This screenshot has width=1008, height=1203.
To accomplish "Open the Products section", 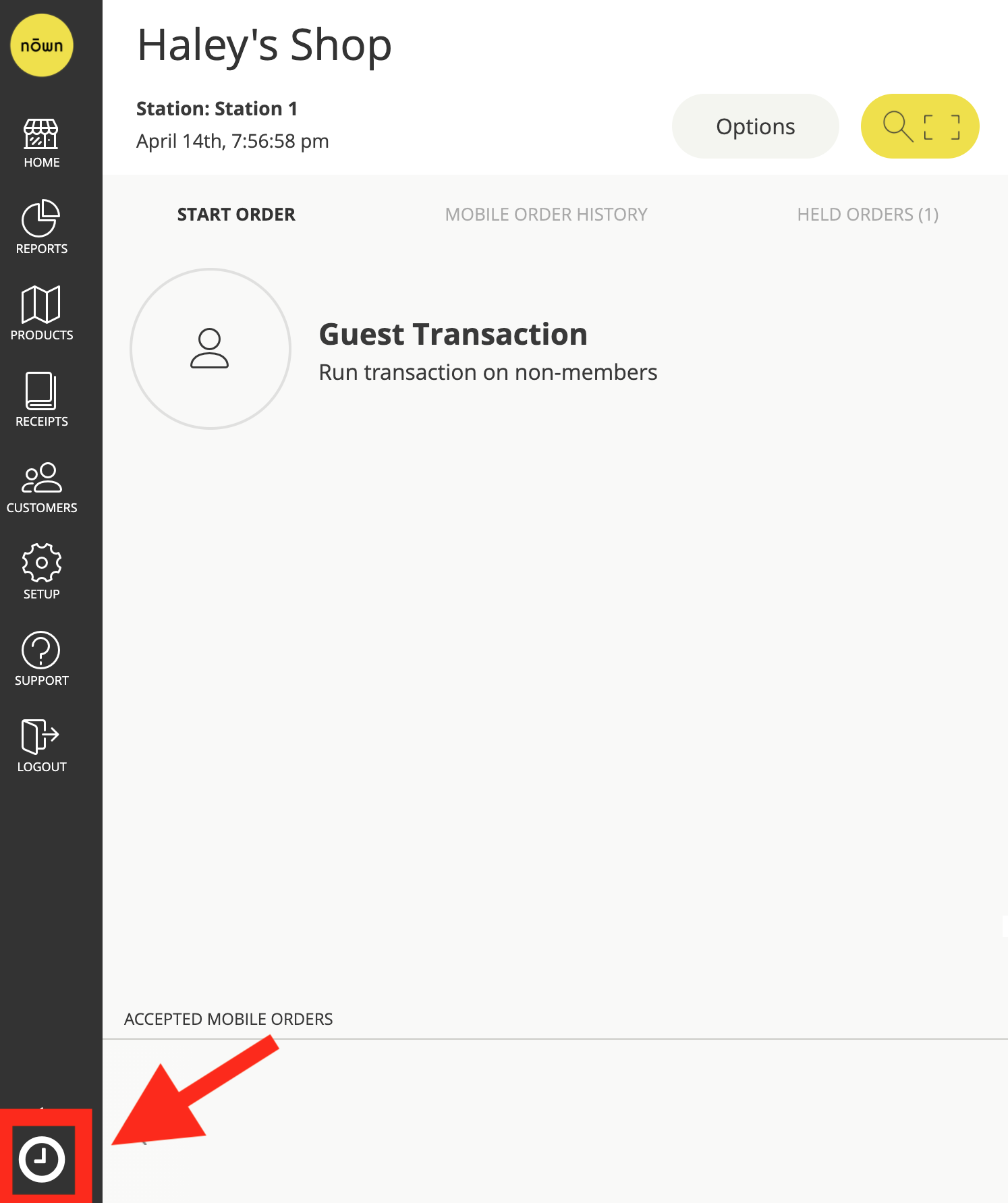I will pyautogui.click(x=41, y=314).
